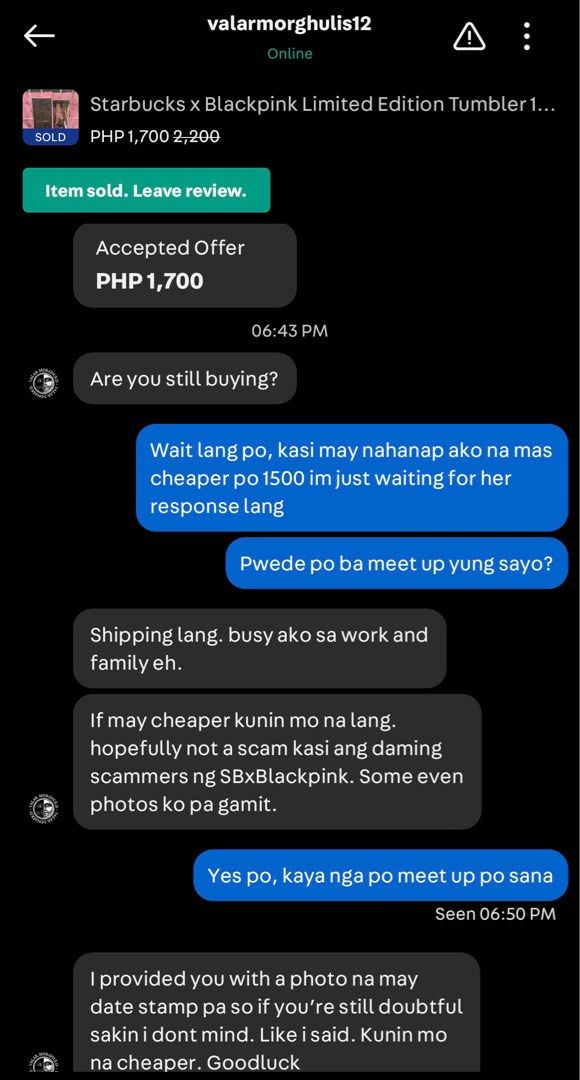Open the valarmorghulis12 profile from header
This screenshot has height=1080, width=580.
coord(289,23)
